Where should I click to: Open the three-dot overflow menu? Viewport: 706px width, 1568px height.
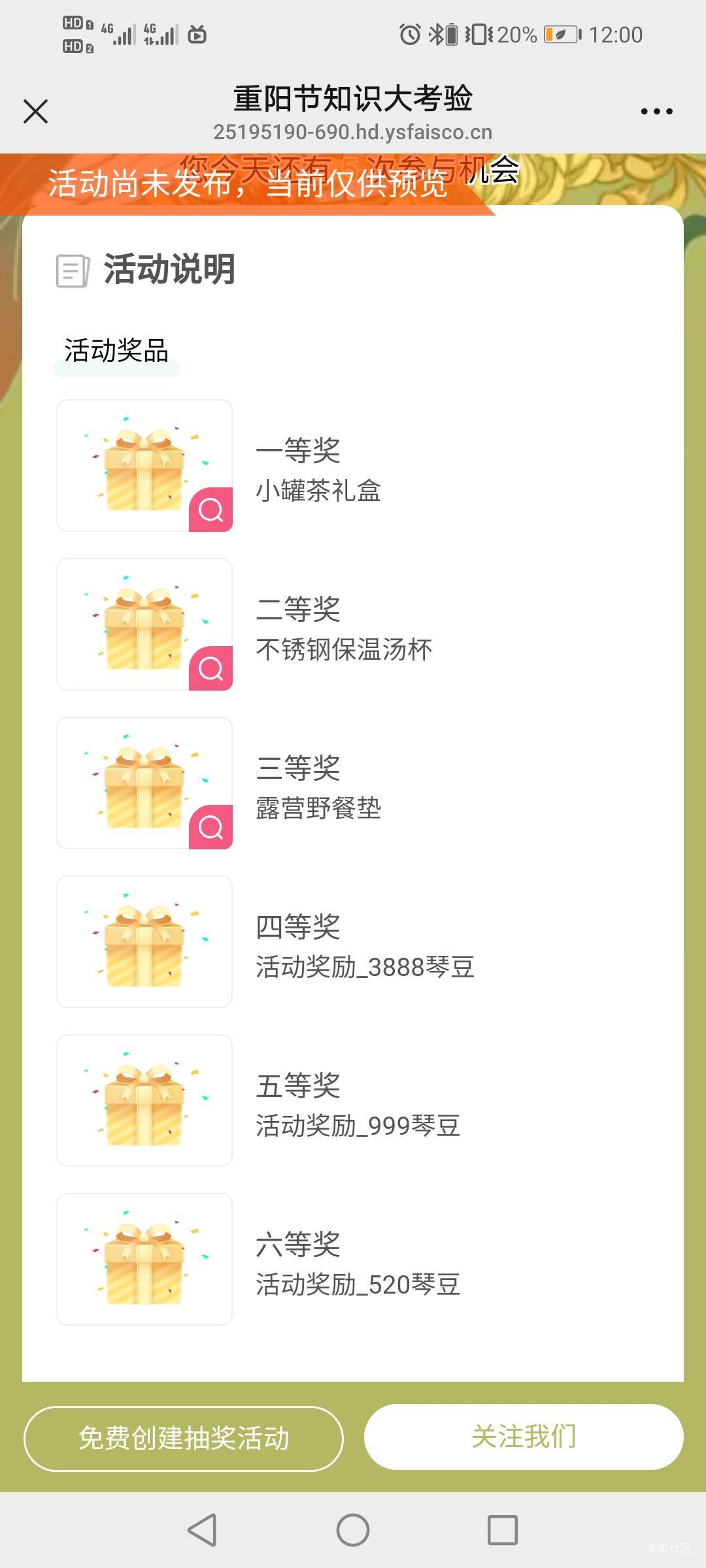656,112
